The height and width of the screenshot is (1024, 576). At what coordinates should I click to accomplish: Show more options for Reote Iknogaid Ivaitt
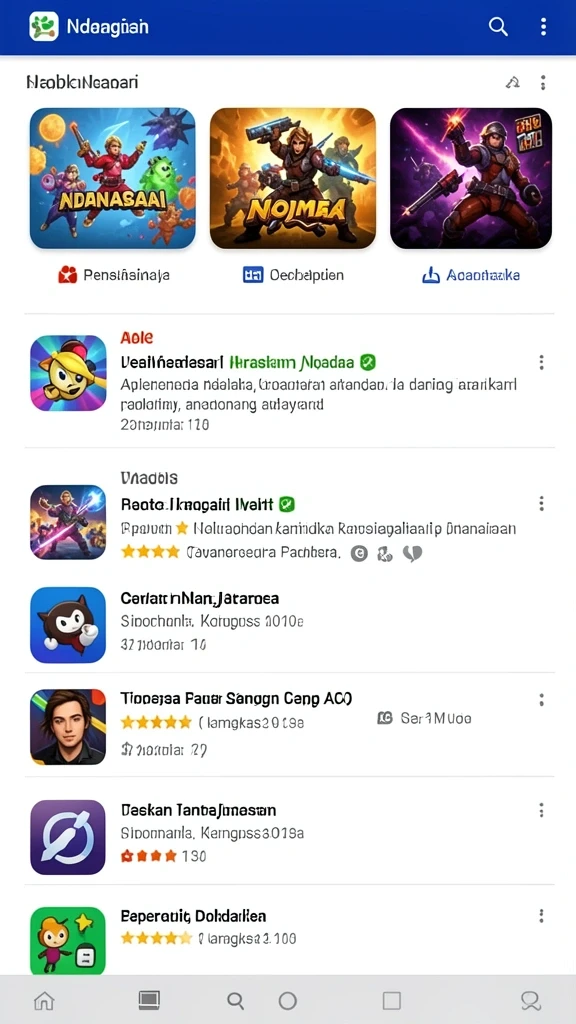coord(541,504)
